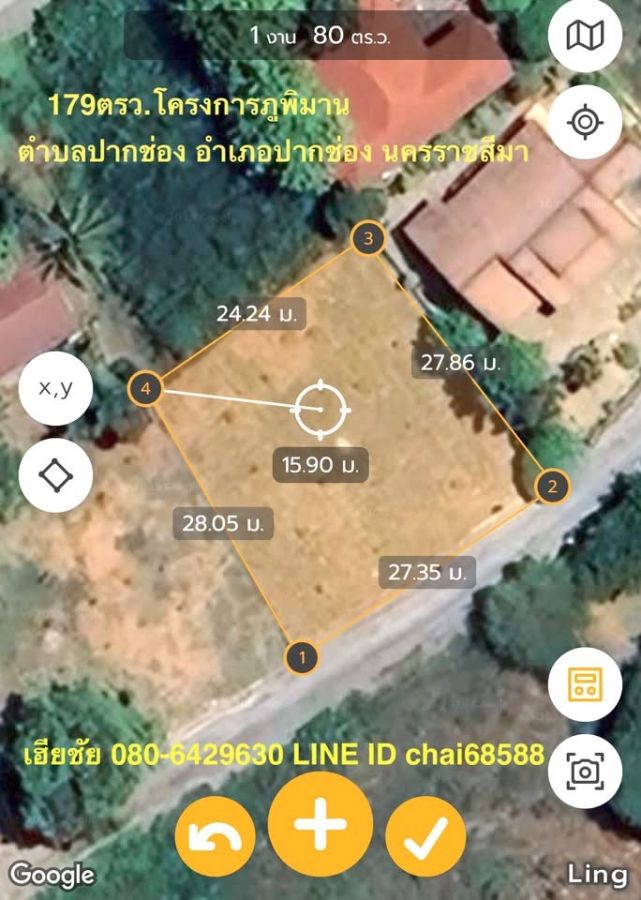
Task: Open the x,y coordinate entry
Action: pyautogui.click(x=56, y=389)
